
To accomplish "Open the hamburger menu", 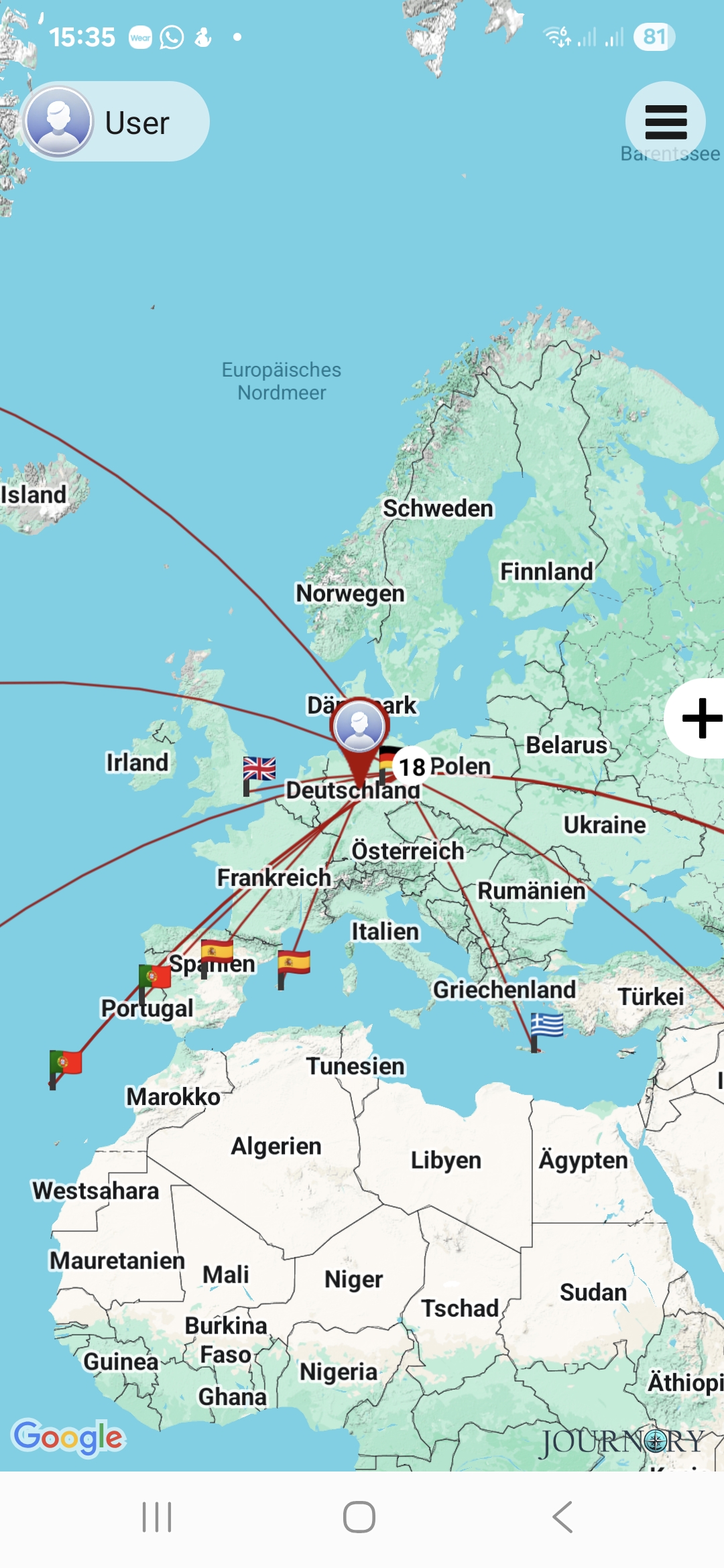I will click(665, 122).
